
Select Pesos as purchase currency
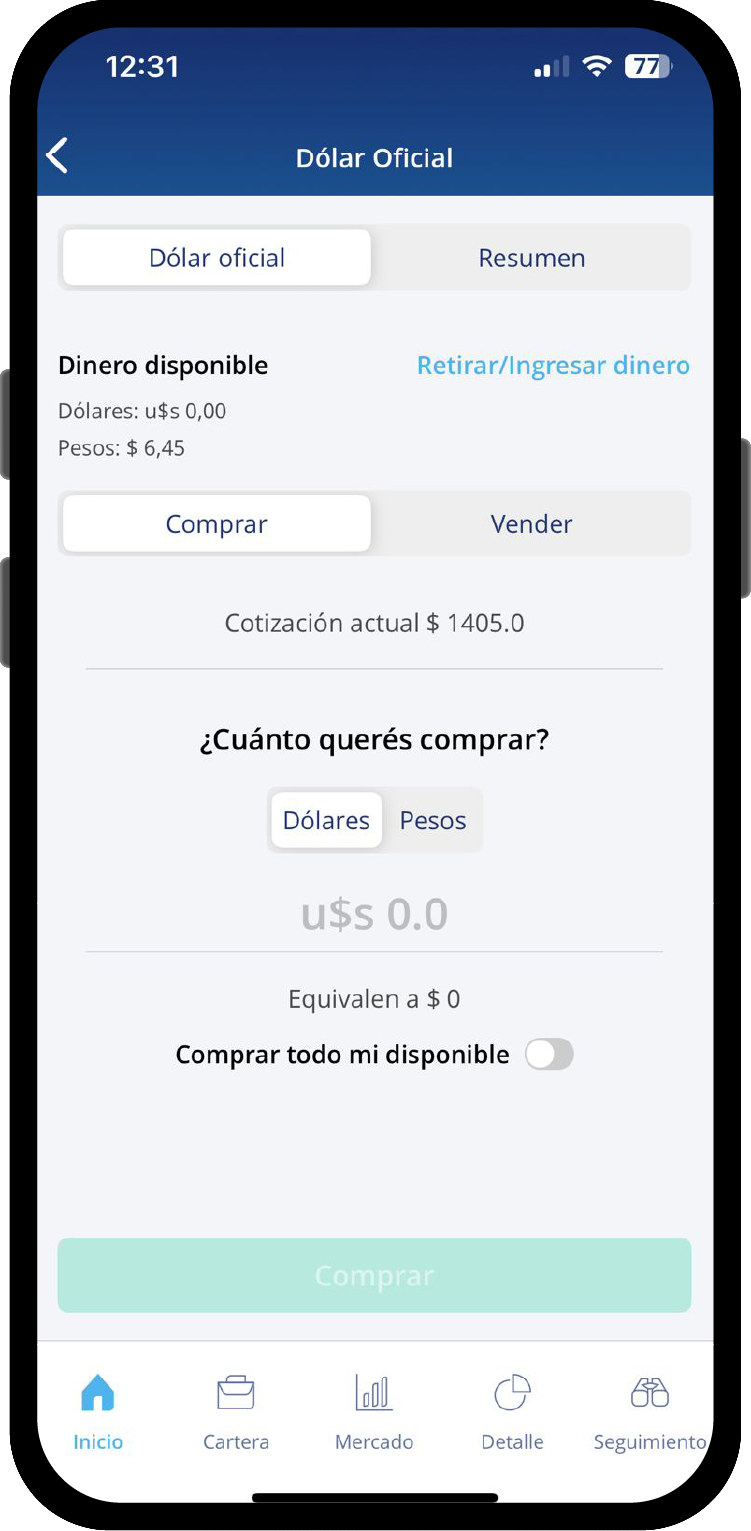click(432, 821)
